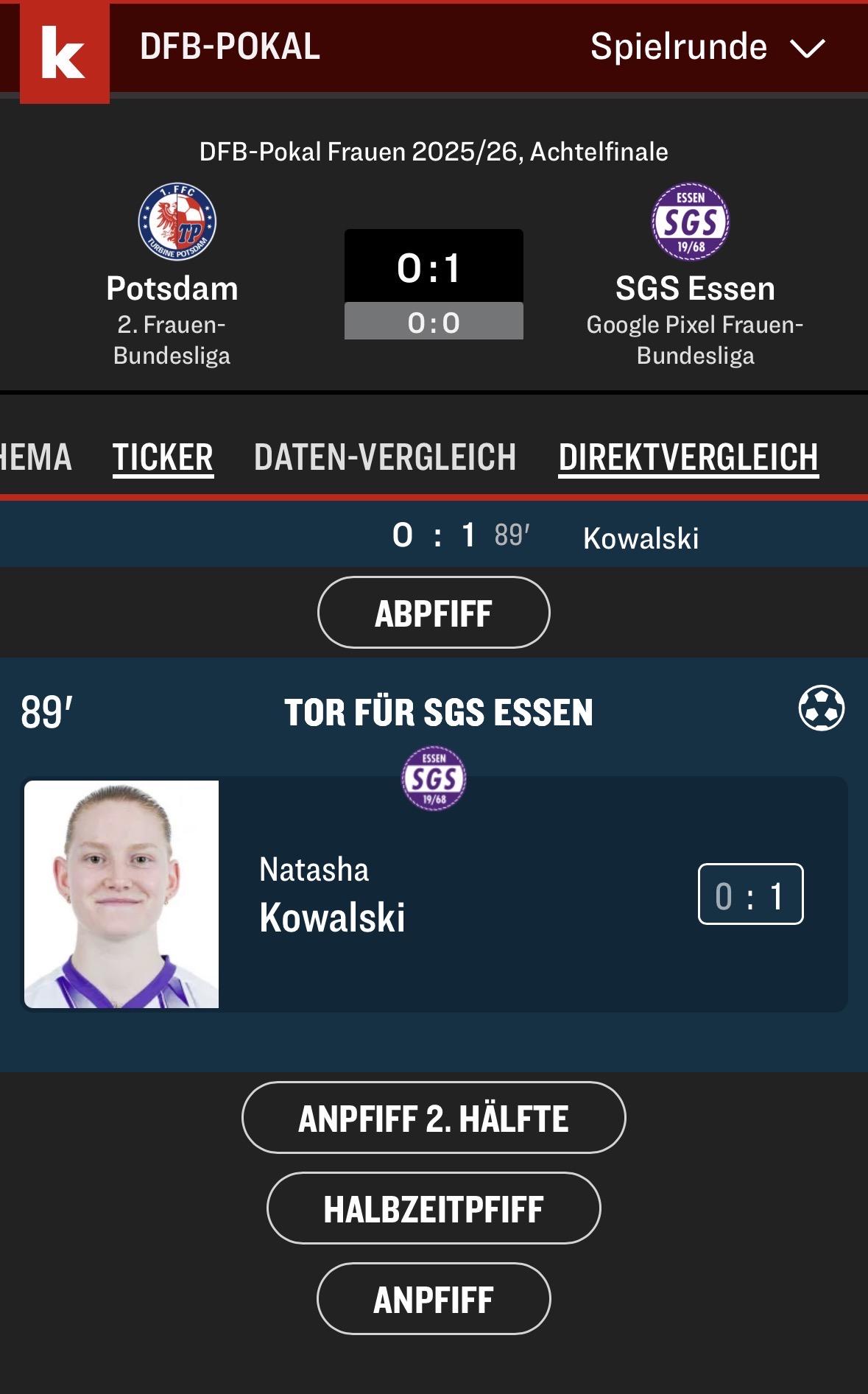Open the kicker home logo
Viewport: 868px width, 1394px height.
click(x=64, y=52)
